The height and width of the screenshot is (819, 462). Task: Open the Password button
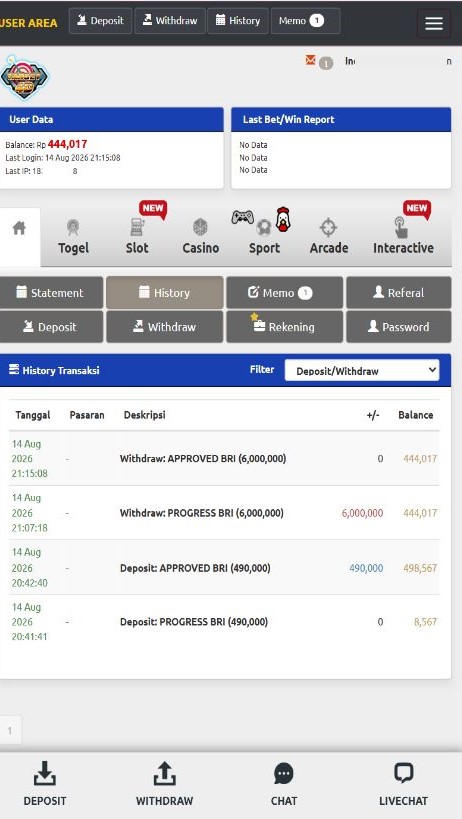pos(399,326)
